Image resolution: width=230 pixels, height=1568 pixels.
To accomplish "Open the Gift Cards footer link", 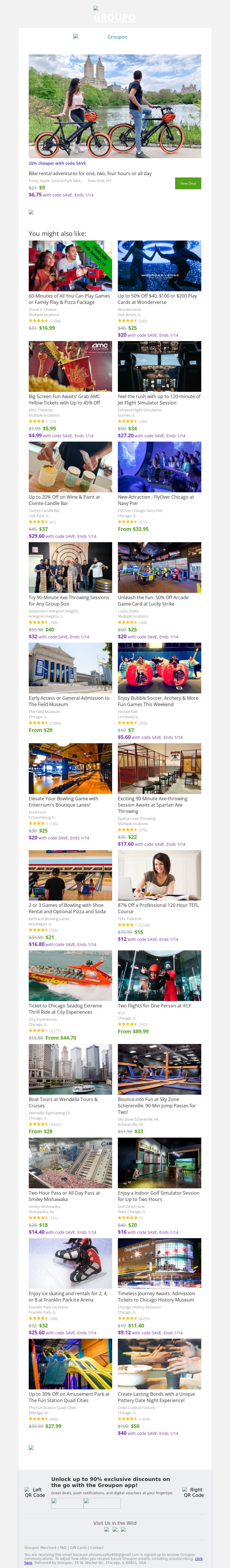I will tap(78, 1547).
